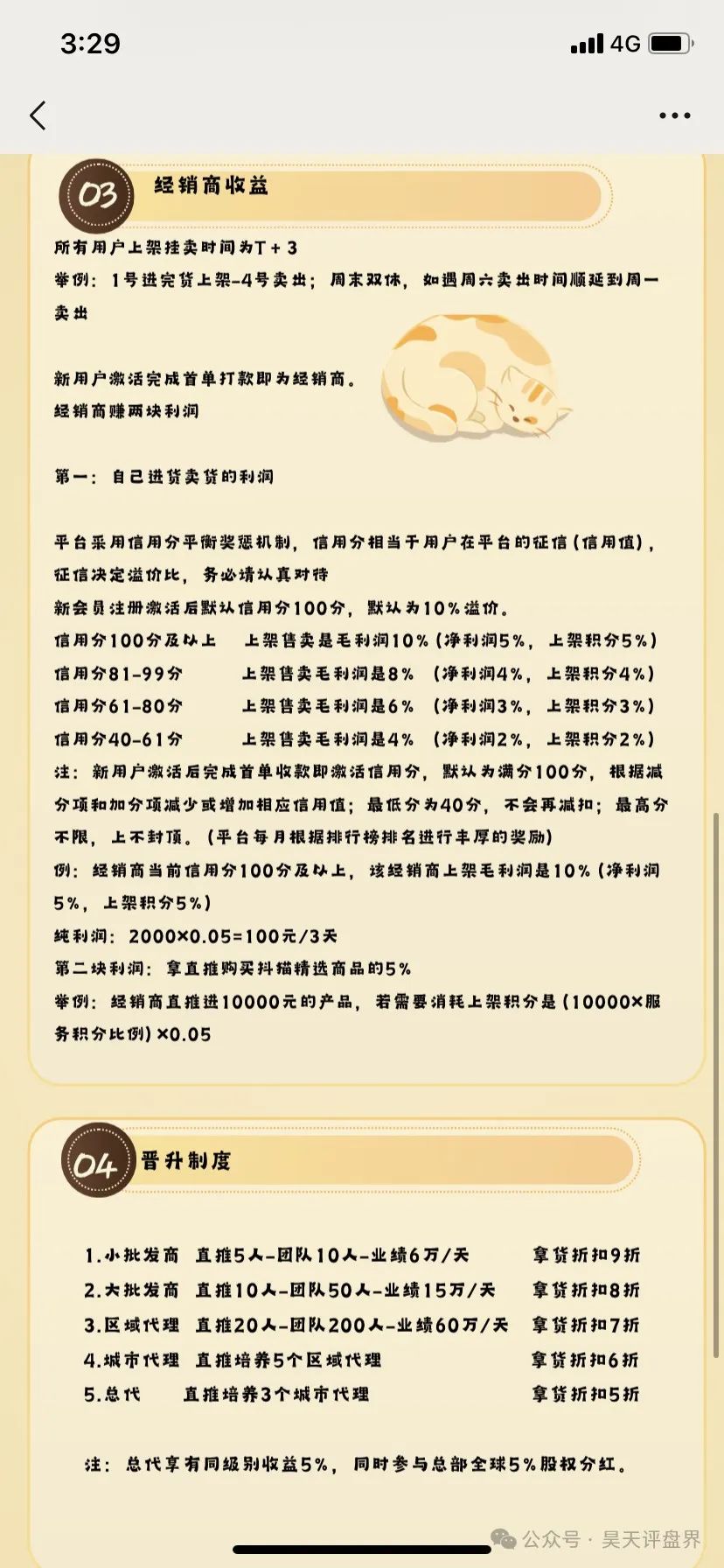This screenshot has height=1568, width=724.
Task: Open the three-dot overflow menu
Action: 674,115
